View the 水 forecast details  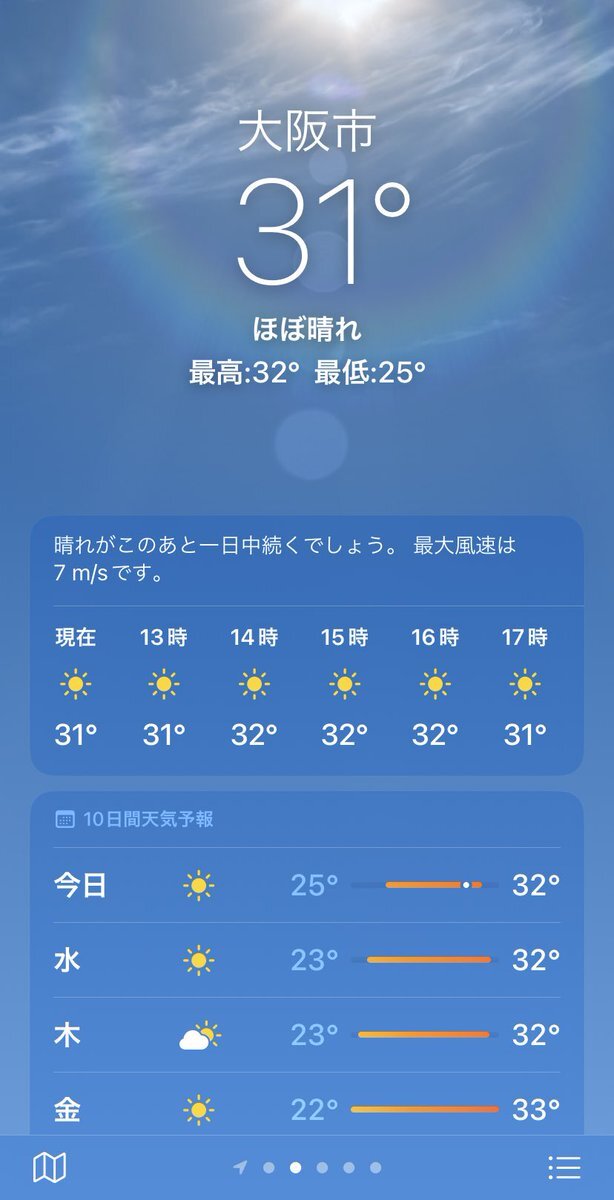pos(307,960)
